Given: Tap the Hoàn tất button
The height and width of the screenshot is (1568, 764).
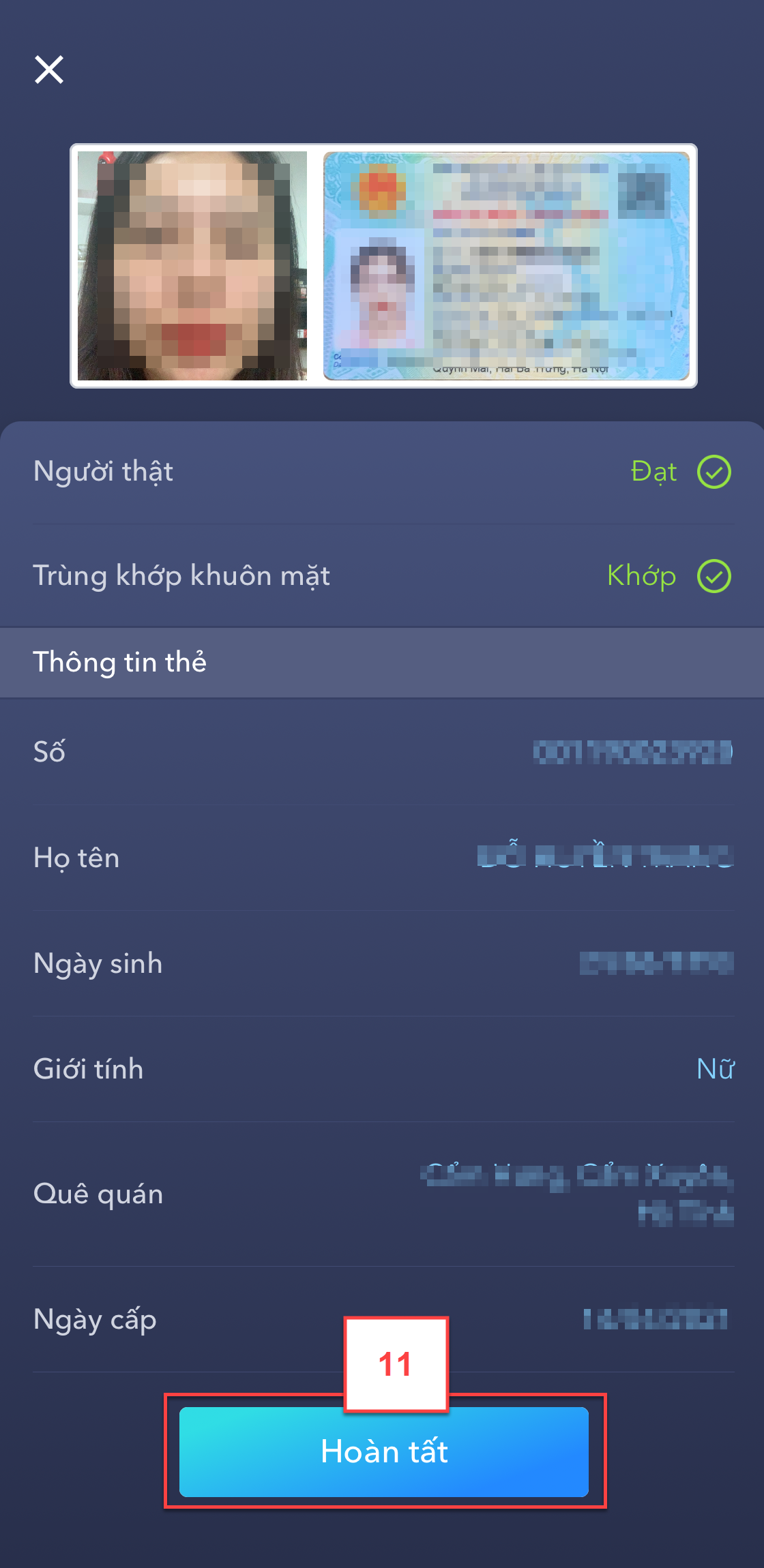Looking at the screenshot, I should (384, 1451).
